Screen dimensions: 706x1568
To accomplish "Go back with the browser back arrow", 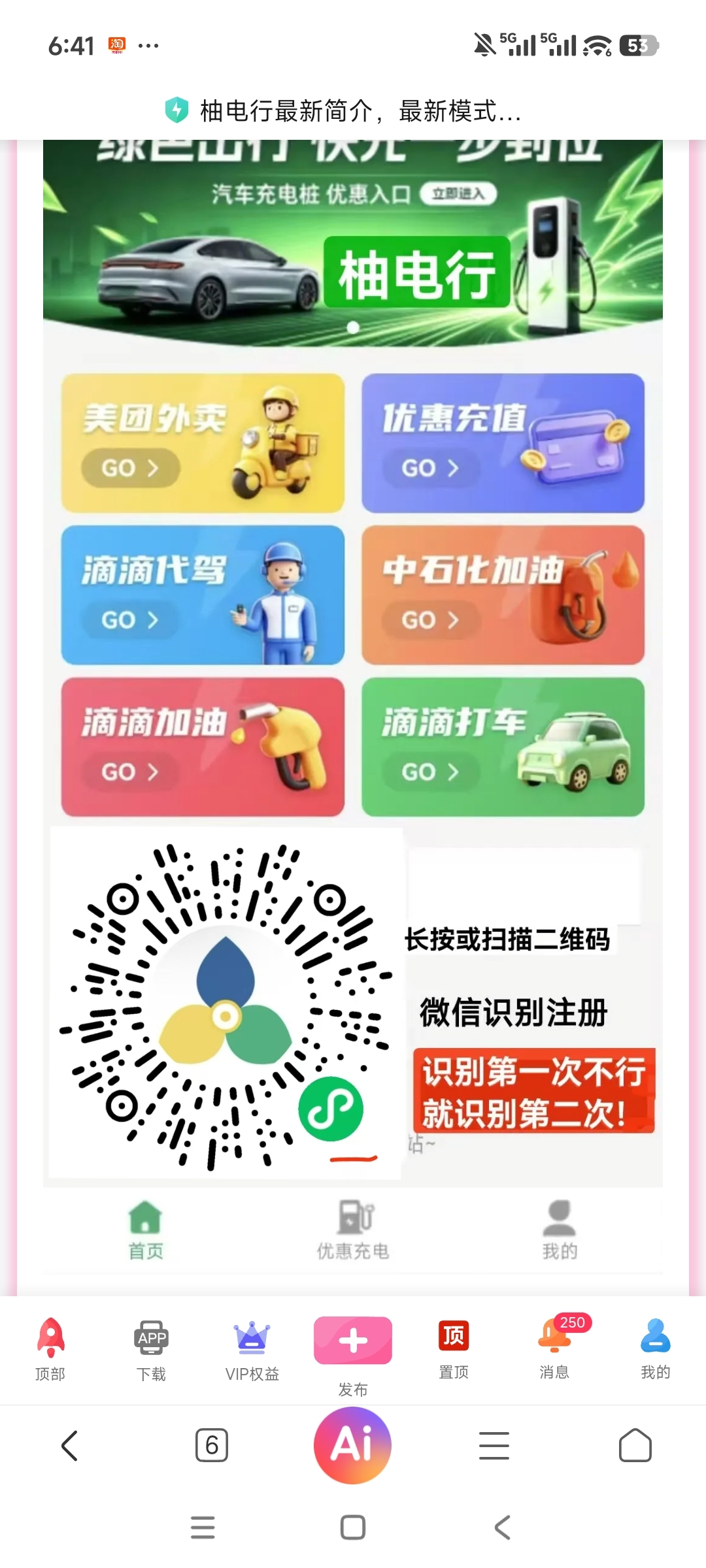I will coord(69,1445).
